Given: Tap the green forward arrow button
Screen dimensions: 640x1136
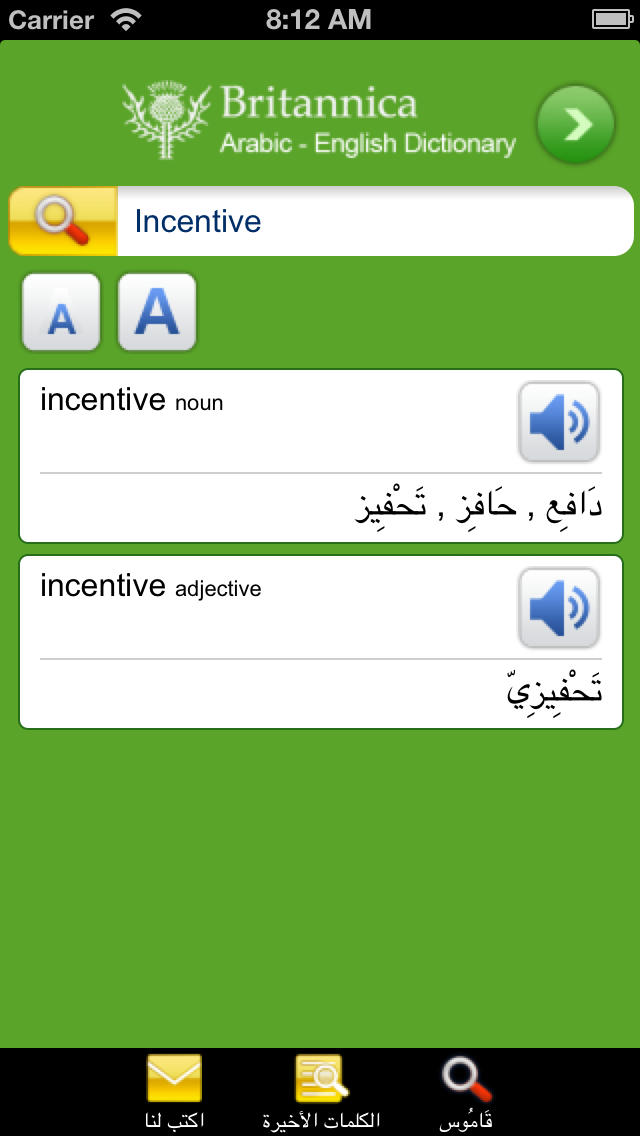Looking at the screenshot, I should (575, 124).
